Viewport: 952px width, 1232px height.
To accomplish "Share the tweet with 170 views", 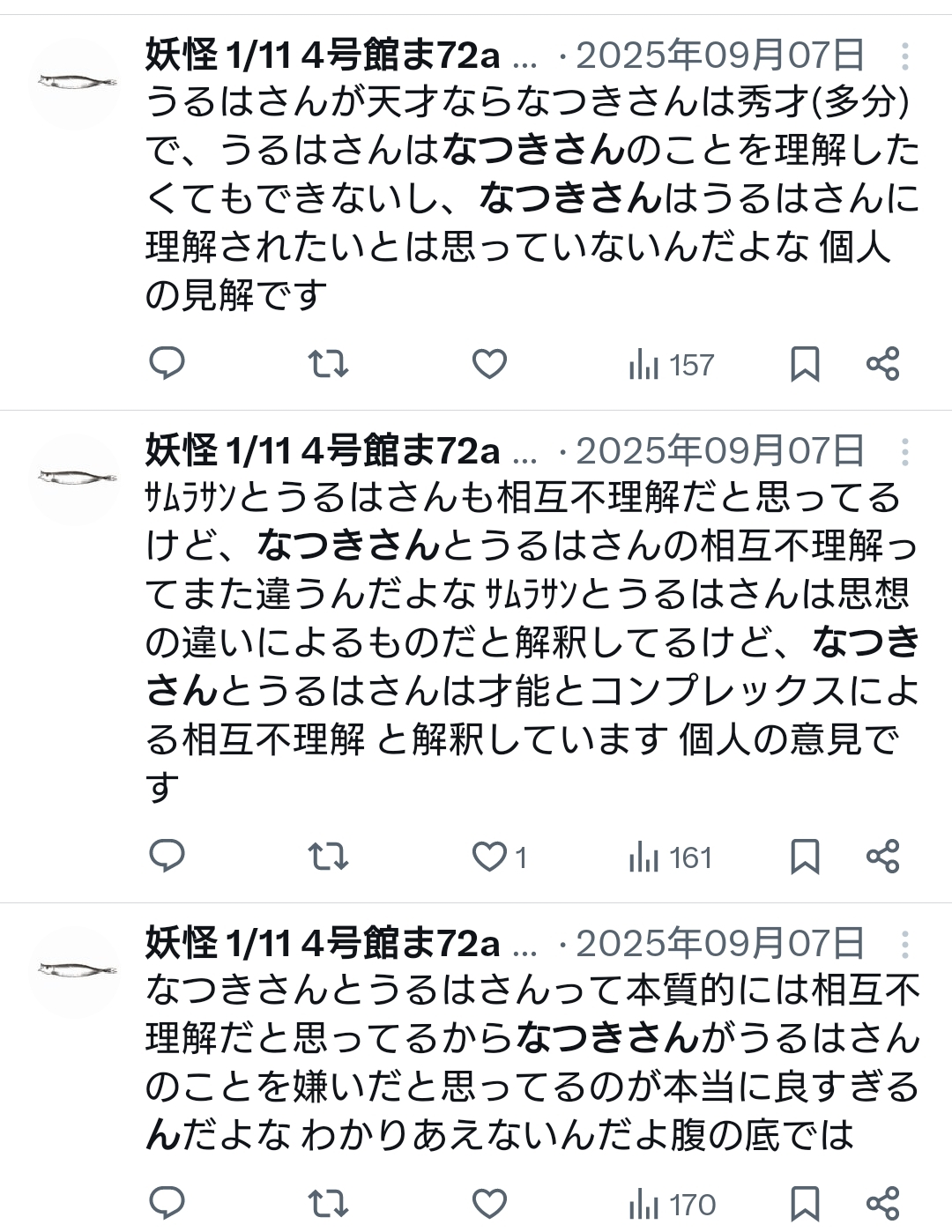I will pyautogui.click(x=882, y=1203).
